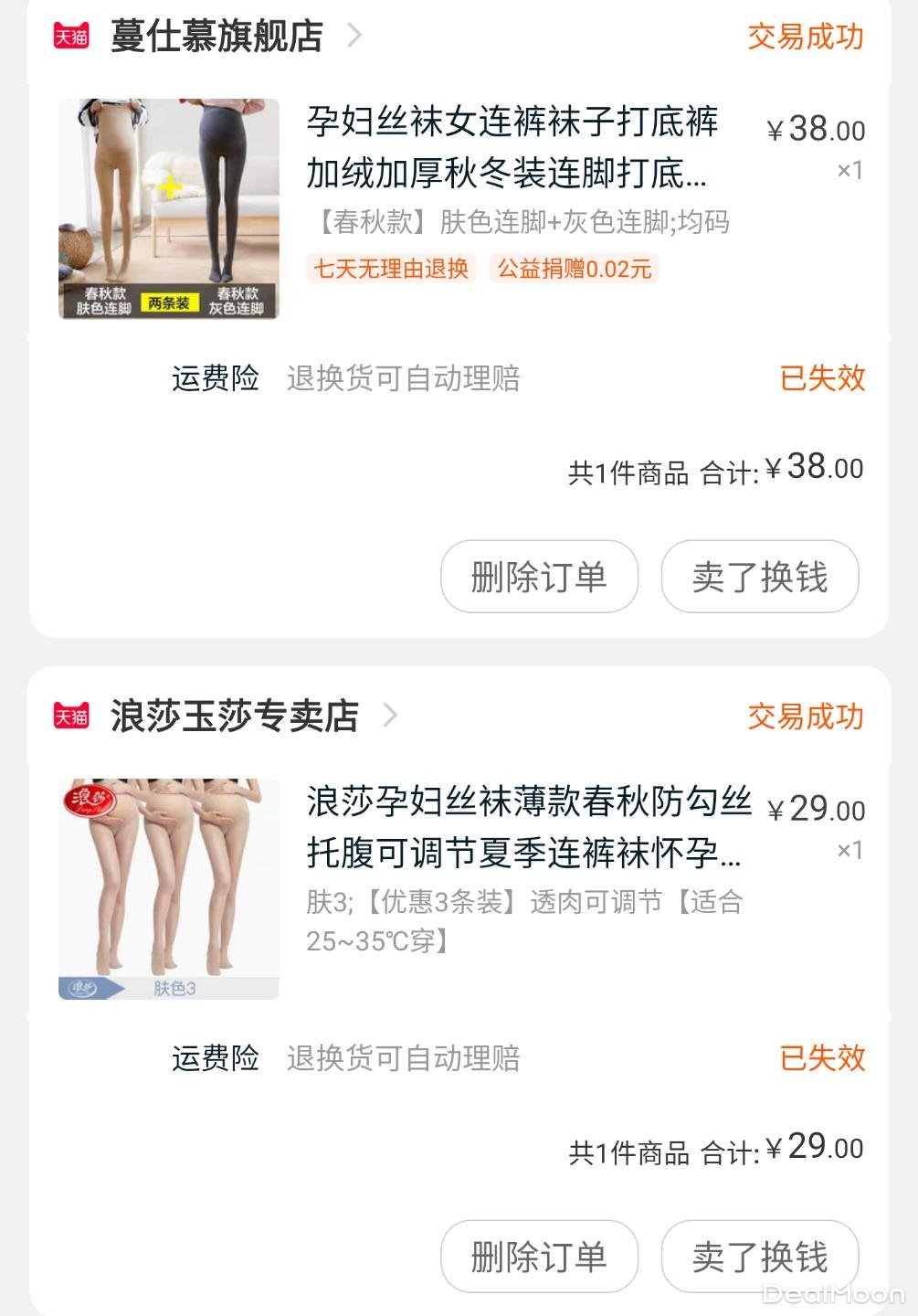Open the 浪莎玉莎专卖店 store page
This screenshot has width=918, height=1316.
234,716
